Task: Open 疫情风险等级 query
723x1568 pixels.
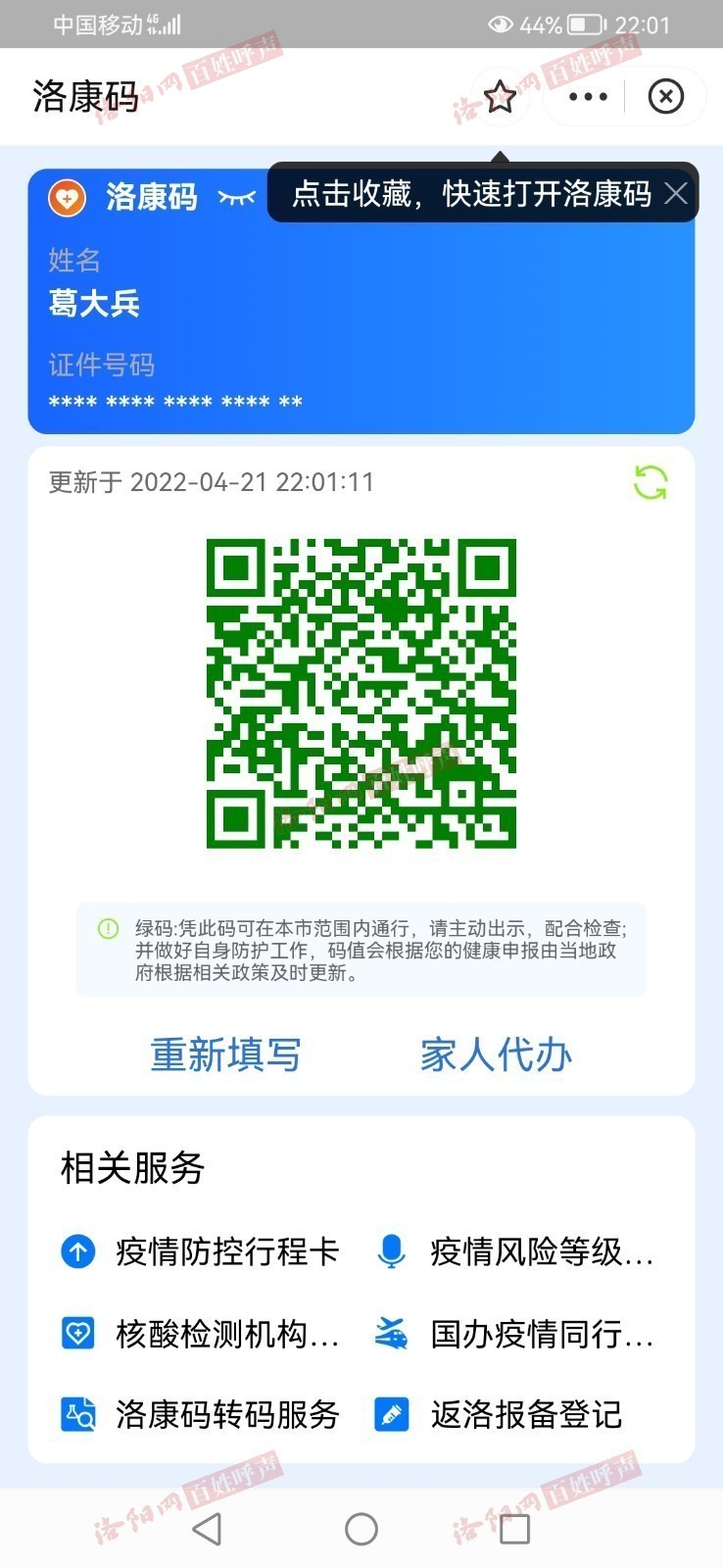Action: coord(514,1251)
